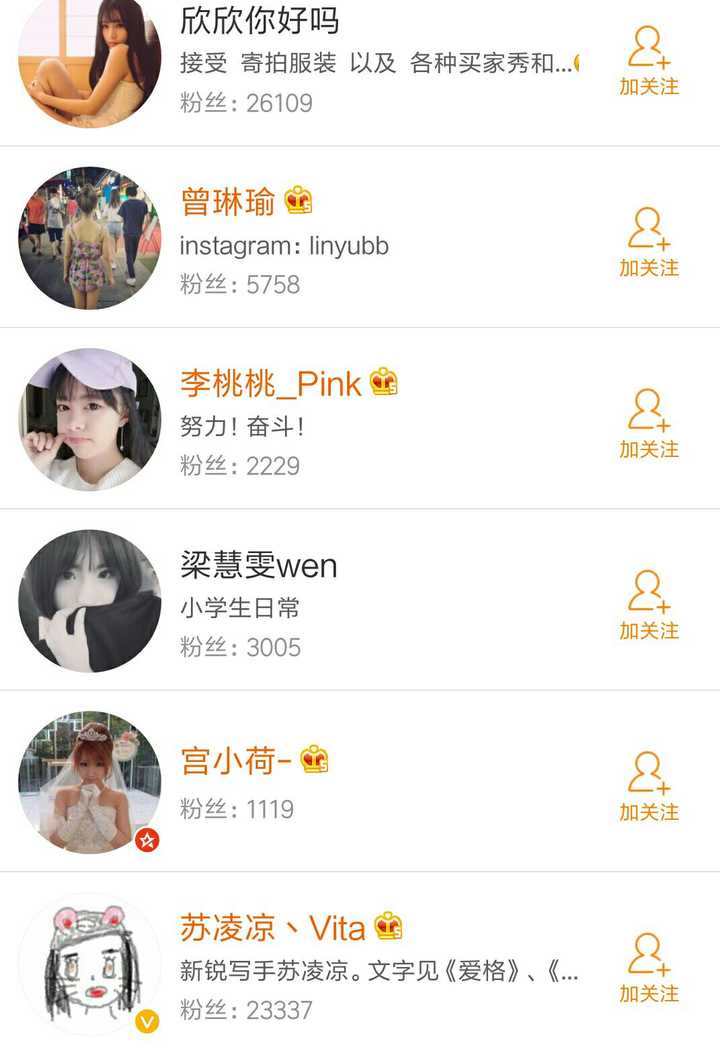Image resolution: width=720 pixels, height=1049 pixels.
Task: Follow 苏凌凉丶Vita
Action: tap(648, 969)
